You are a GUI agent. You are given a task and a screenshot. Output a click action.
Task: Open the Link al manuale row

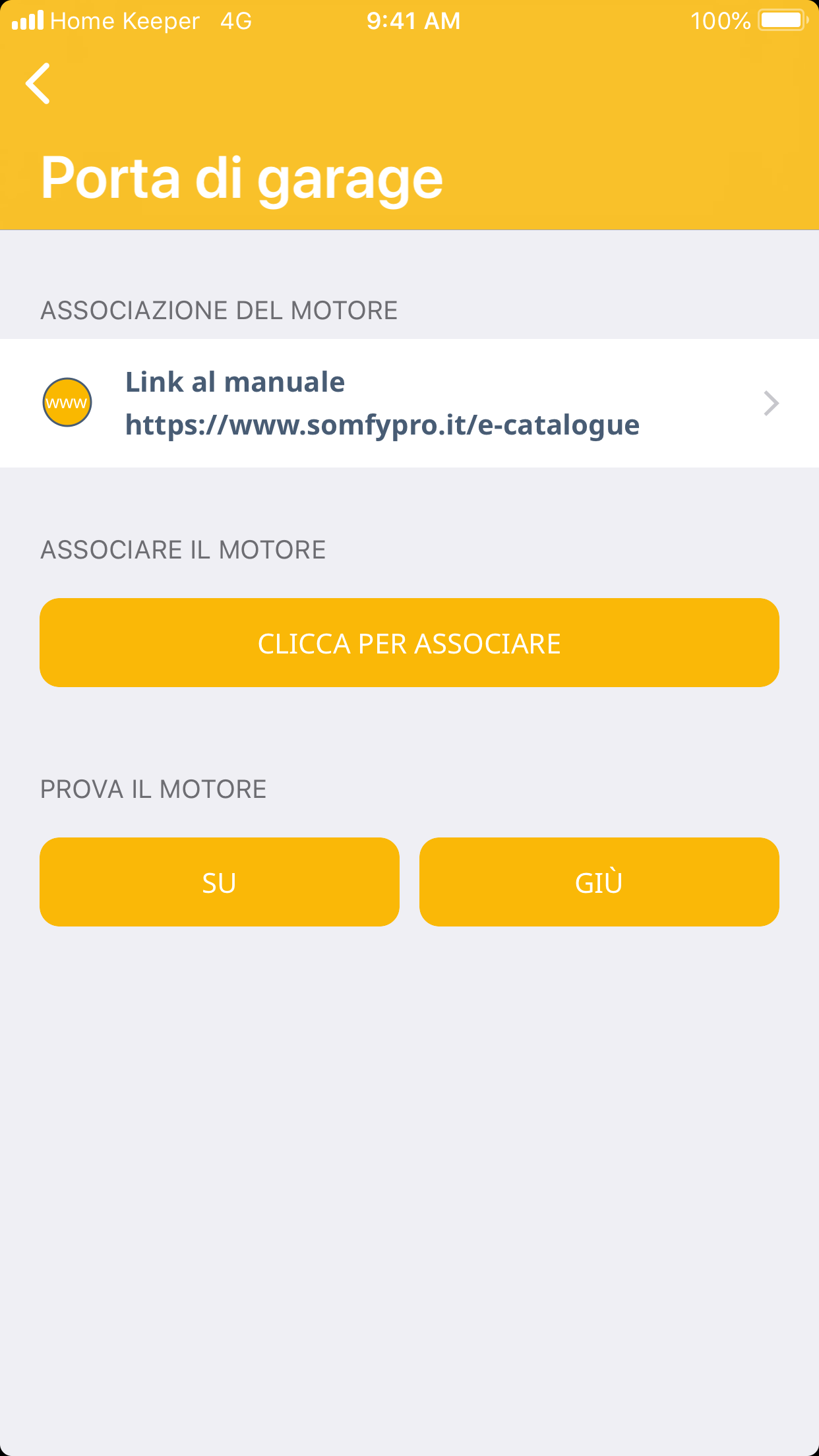click(x=409, y=403)
